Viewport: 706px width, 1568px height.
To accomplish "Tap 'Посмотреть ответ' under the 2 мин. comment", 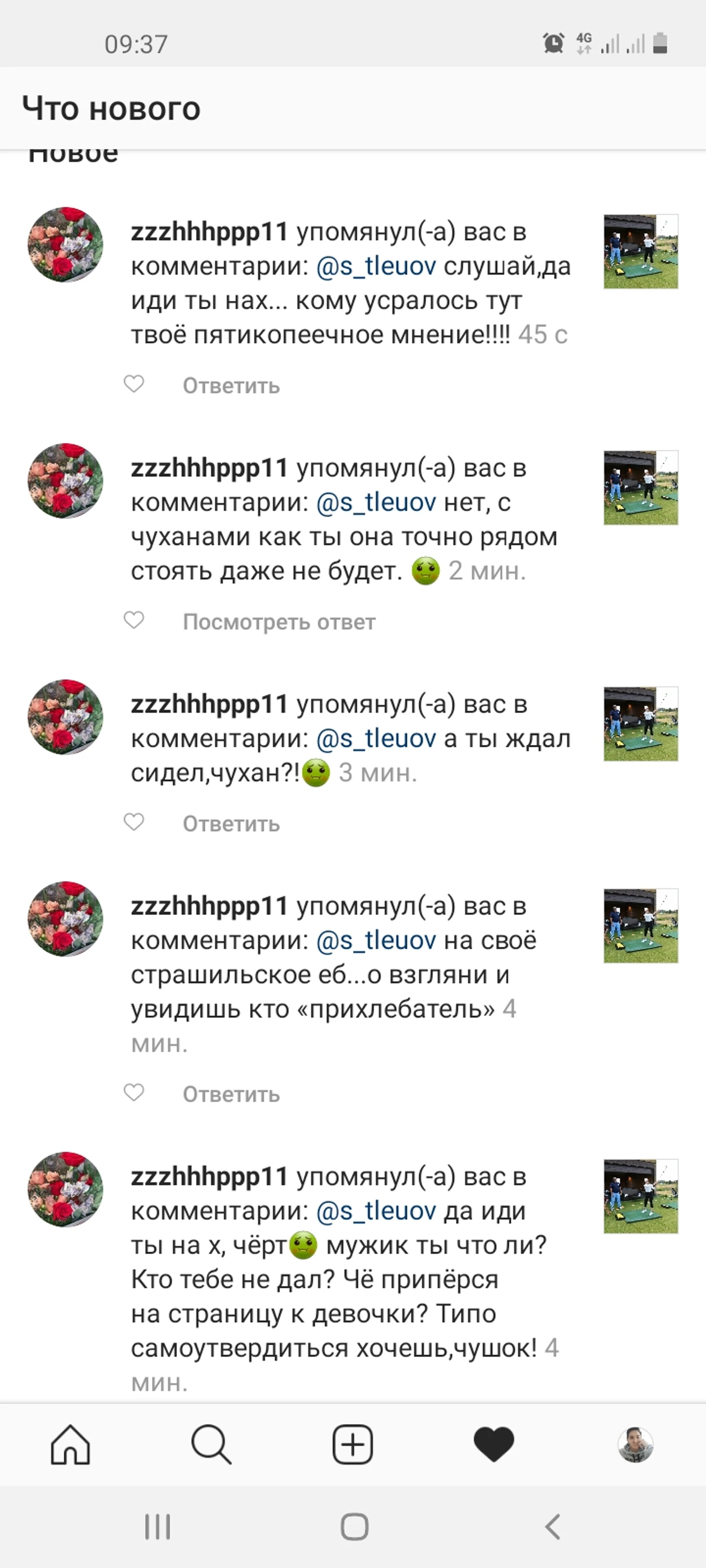I will (279, 622).
